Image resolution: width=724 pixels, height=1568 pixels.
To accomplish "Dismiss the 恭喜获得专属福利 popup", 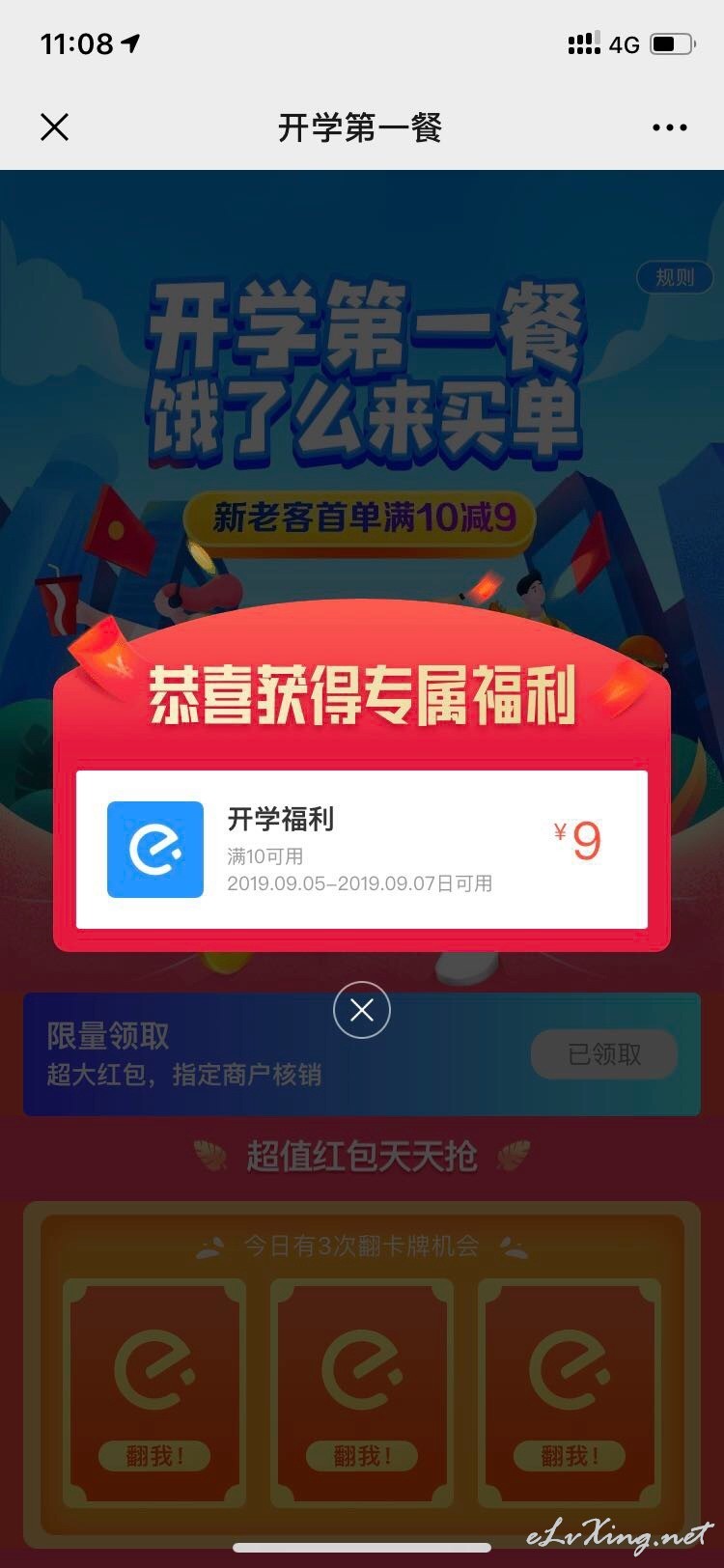I will click(362, 1010).
